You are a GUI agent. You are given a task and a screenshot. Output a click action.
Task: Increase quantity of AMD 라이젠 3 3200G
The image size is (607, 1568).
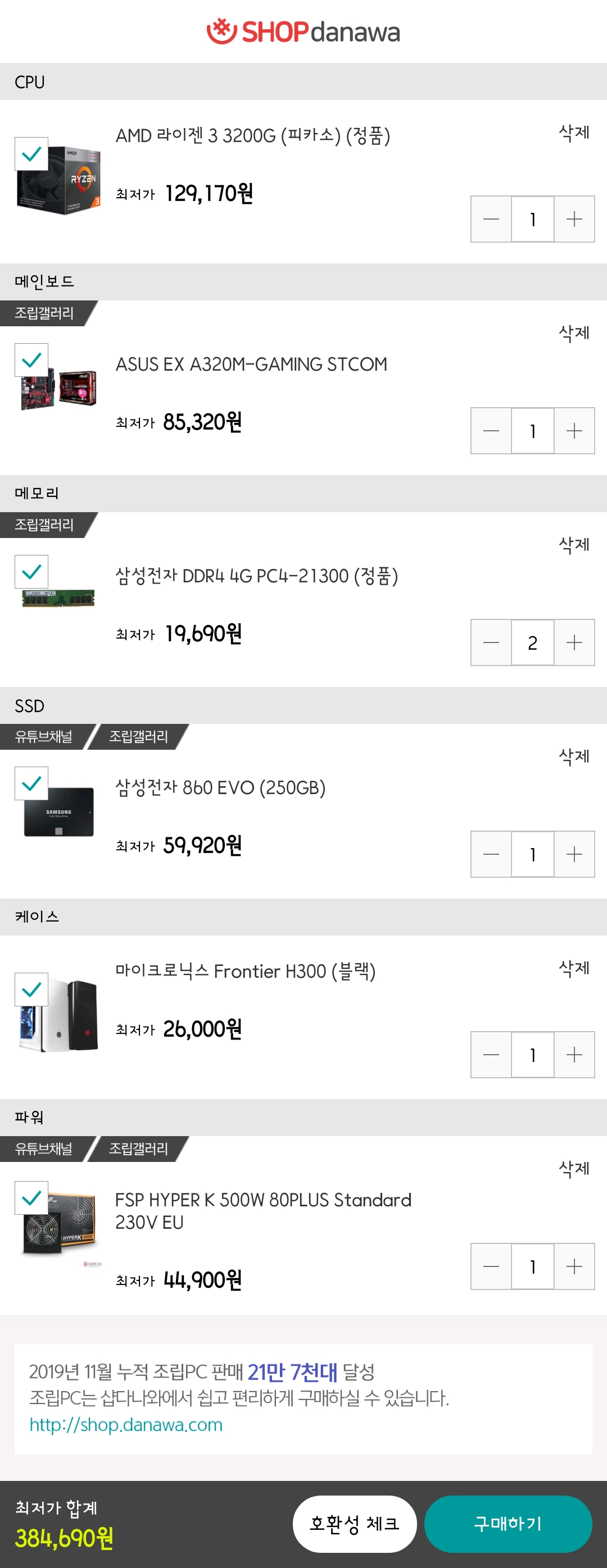[x=574, y=219]
